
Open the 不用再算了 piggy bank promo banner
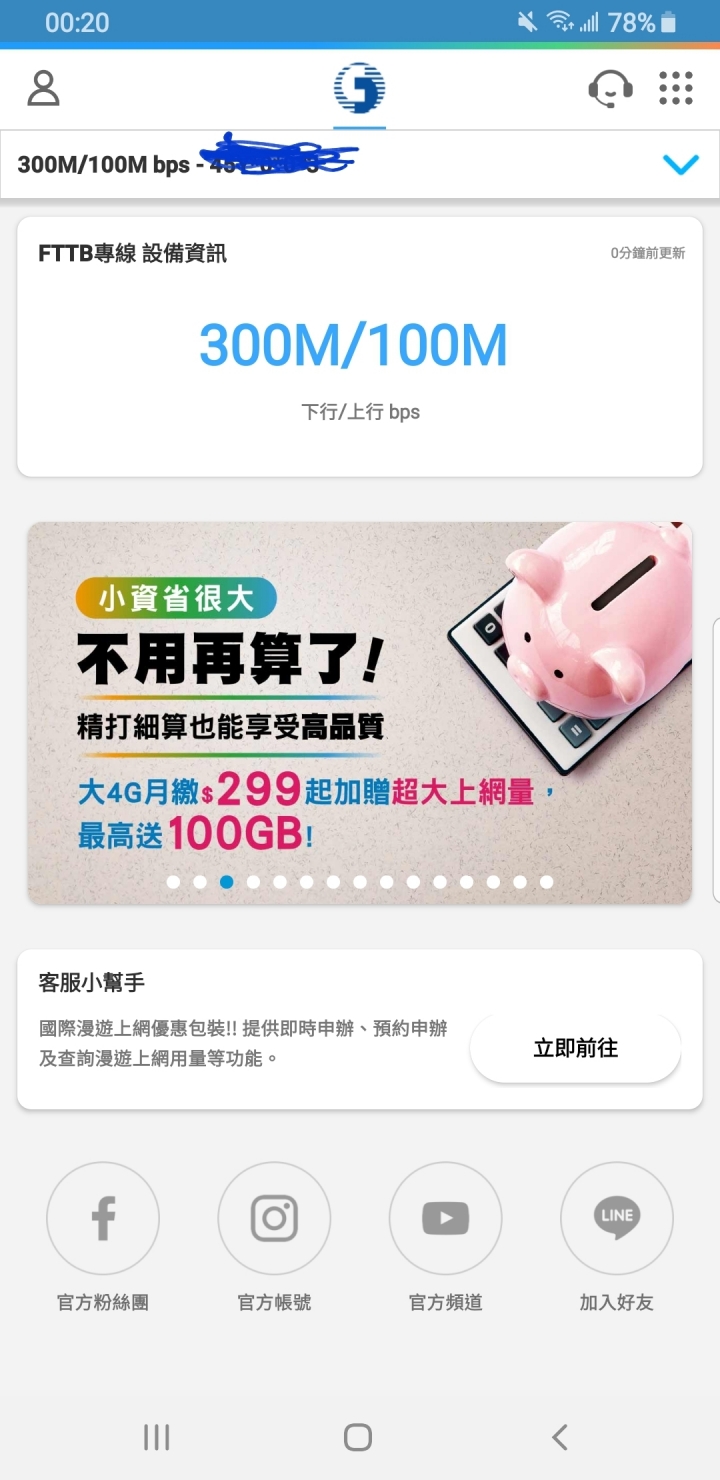coord(359,712)
